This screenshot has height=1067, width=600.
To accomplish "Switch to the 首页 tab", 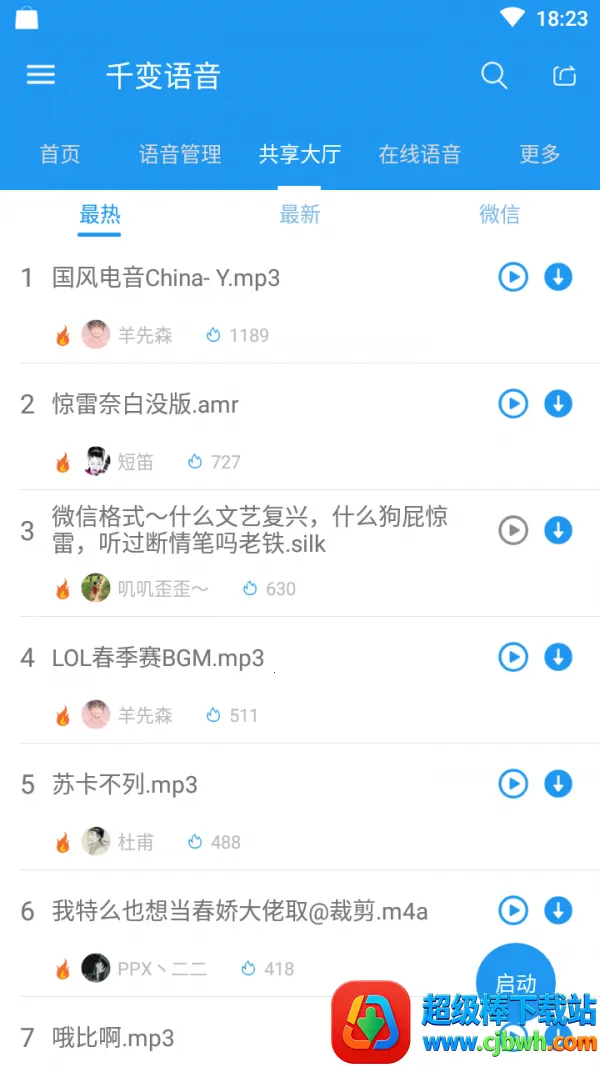I will tap(60, 154).
